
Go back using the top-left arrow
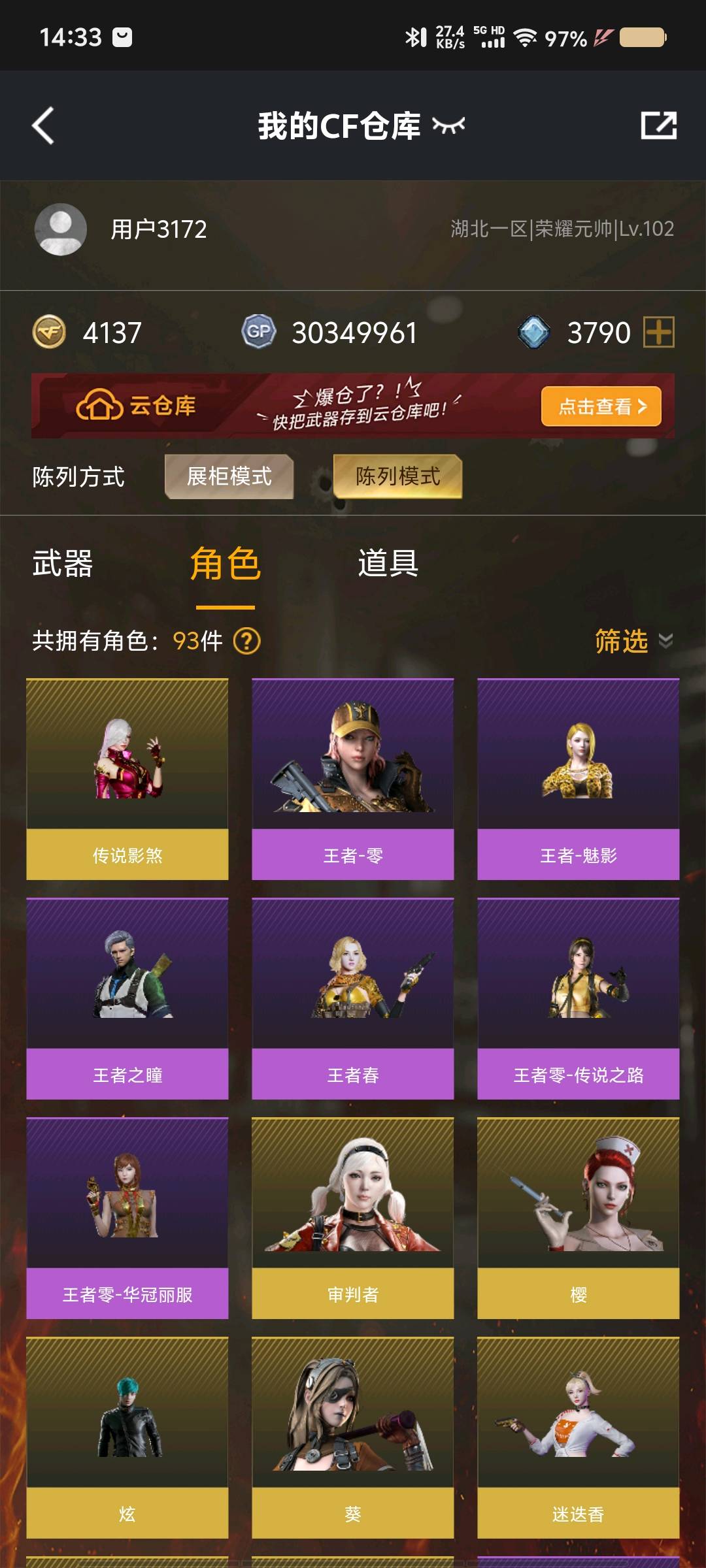[x=43, y=125]
